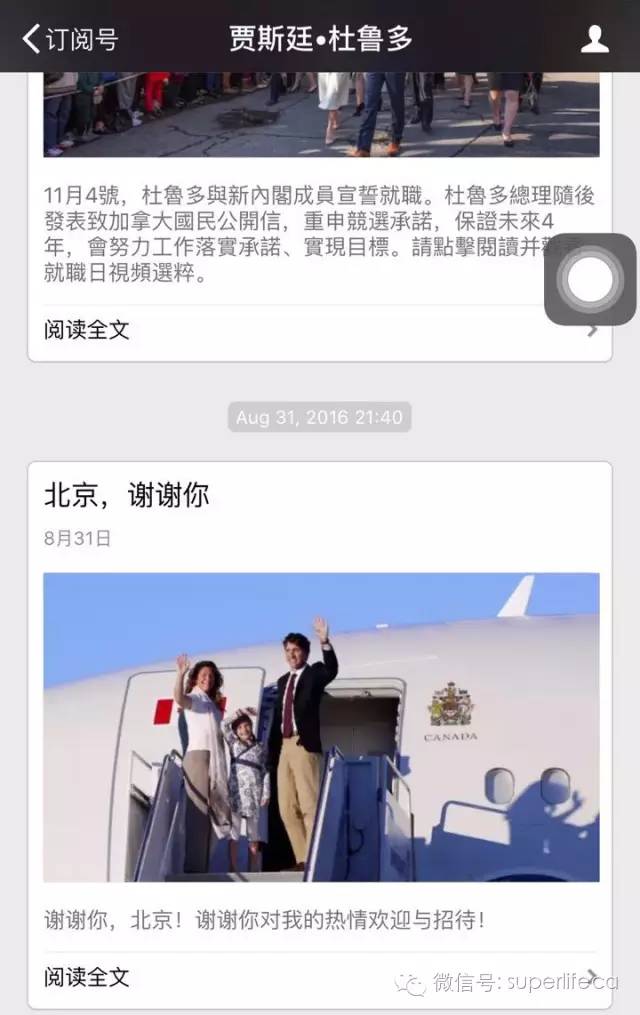Open 阅读全文 for the 就职 article
This screenshot has width=640, height=1015.
click(88, 330)
